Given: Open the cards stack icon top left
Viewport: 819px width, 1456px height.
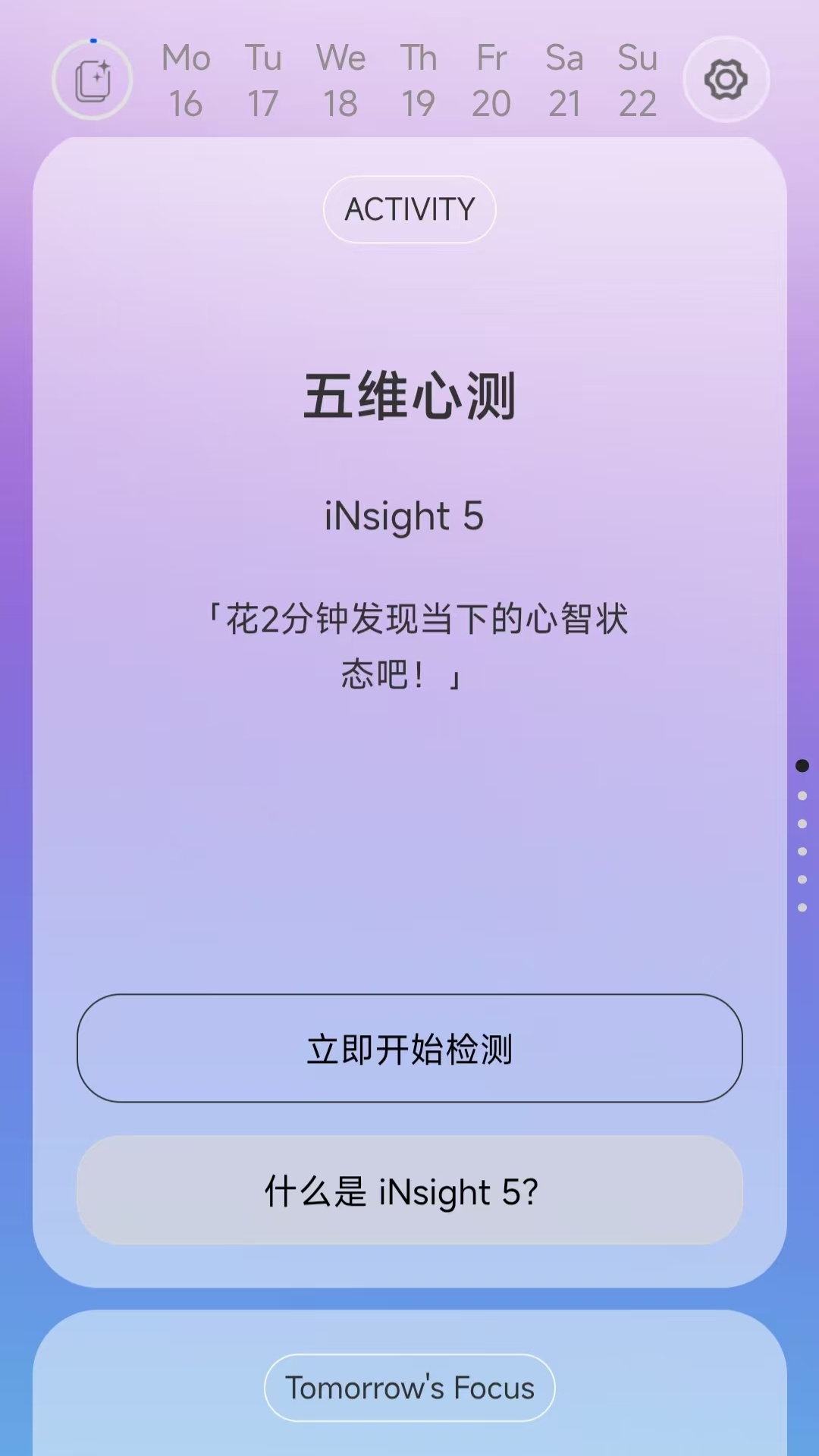Looking at the screenshot, I should 93,79.
